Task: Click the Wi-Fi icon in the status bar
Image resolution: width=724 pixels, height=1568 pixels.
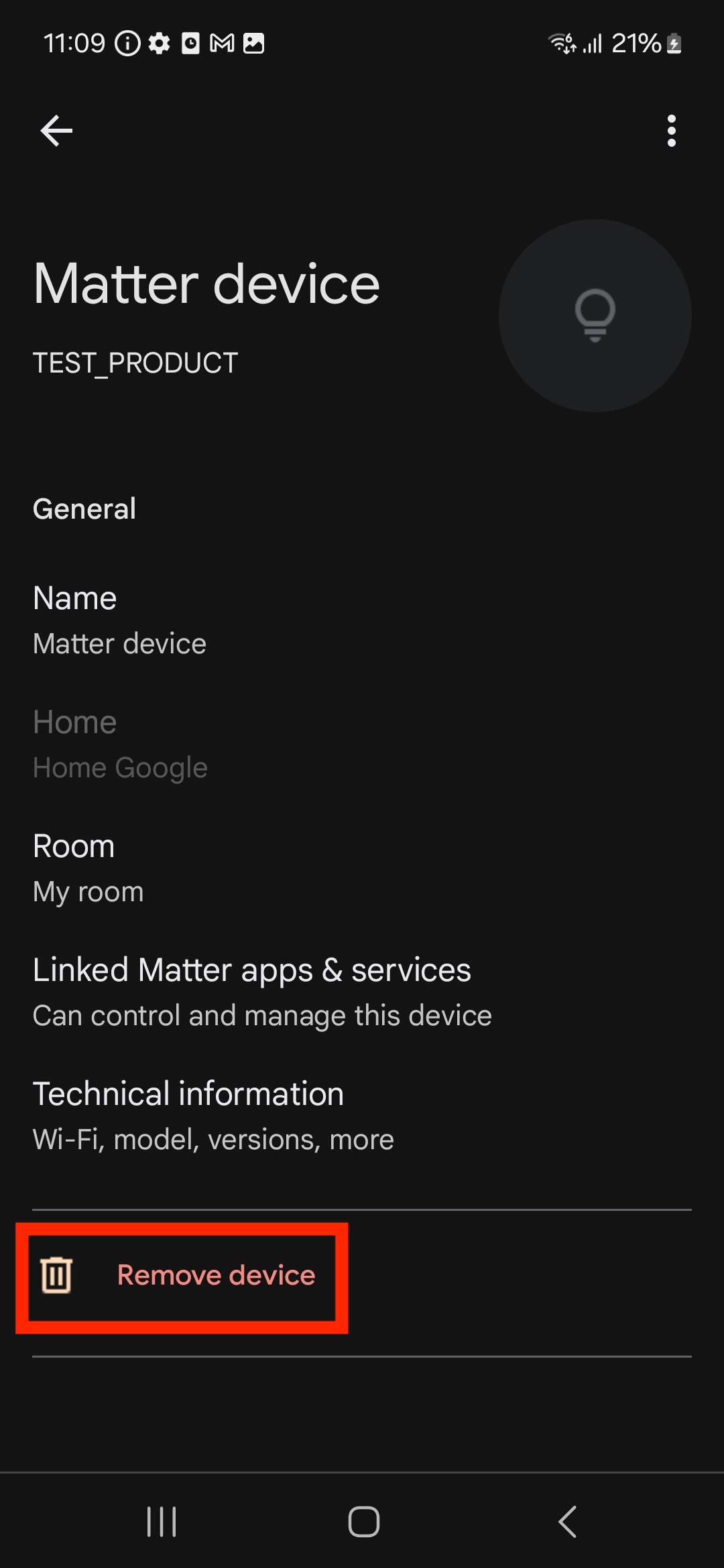Action: coord(560,43)
